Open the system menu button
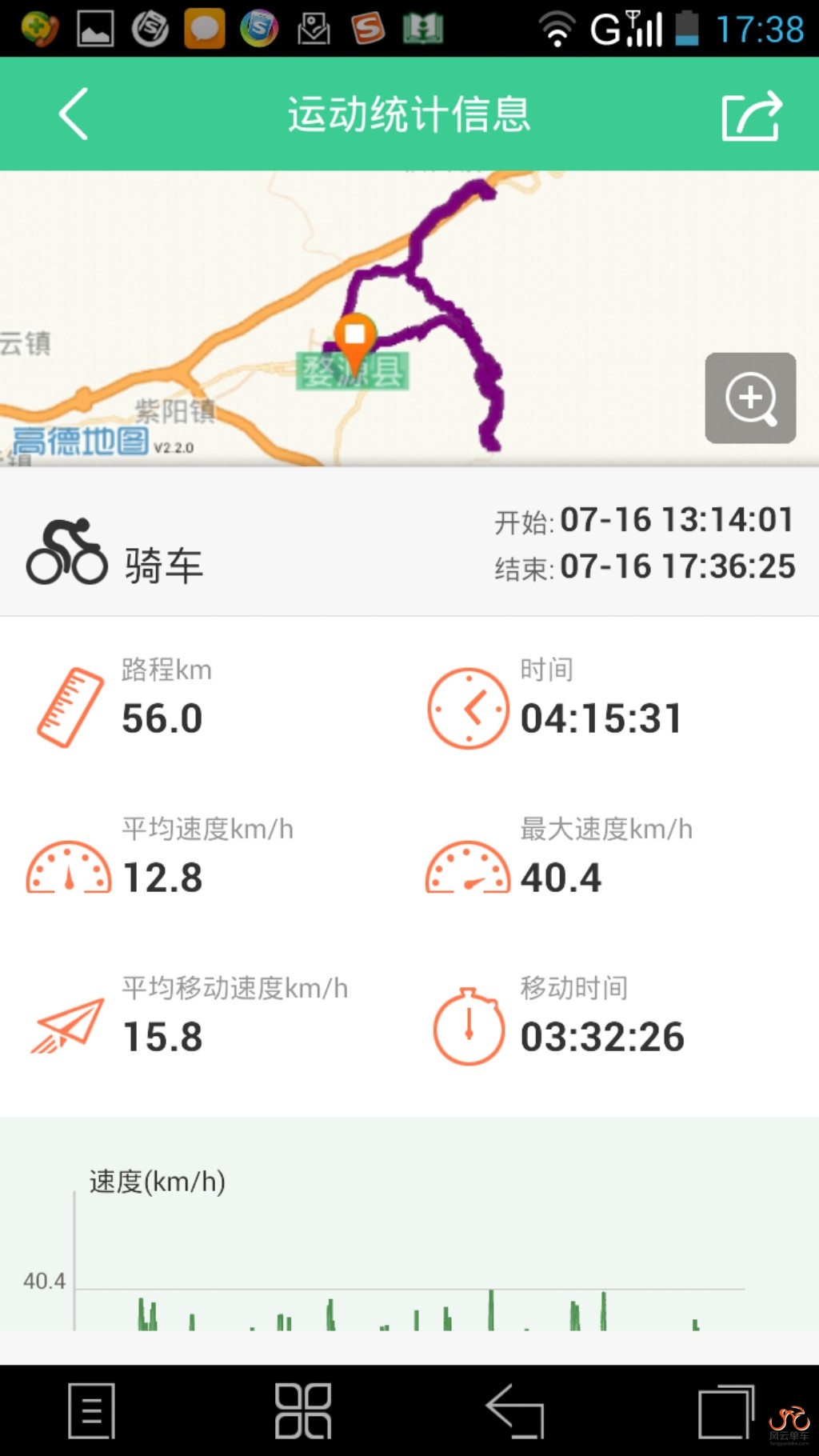 pyautogui.click(x=92, y=1410)
